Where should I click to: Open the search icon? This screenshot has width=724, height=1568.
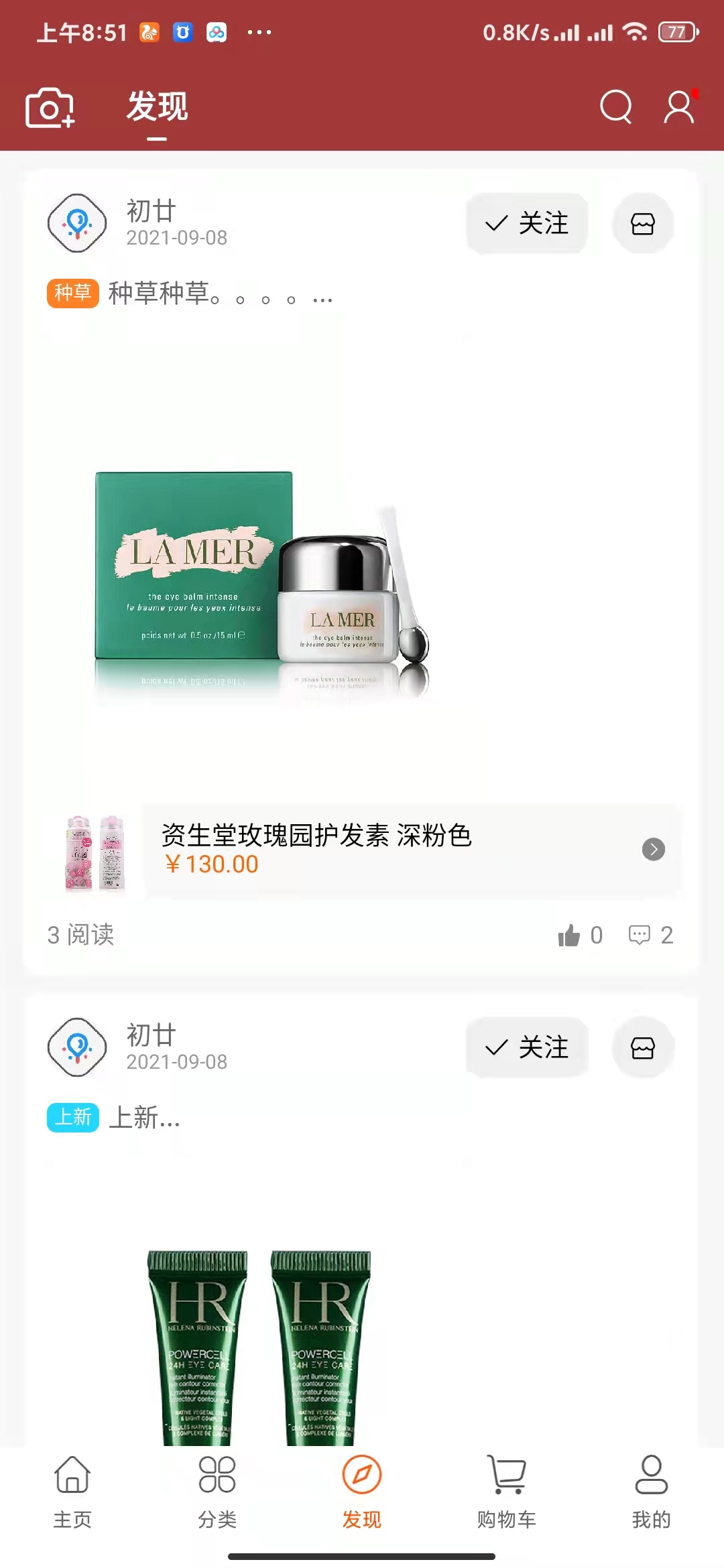point(616,107)
